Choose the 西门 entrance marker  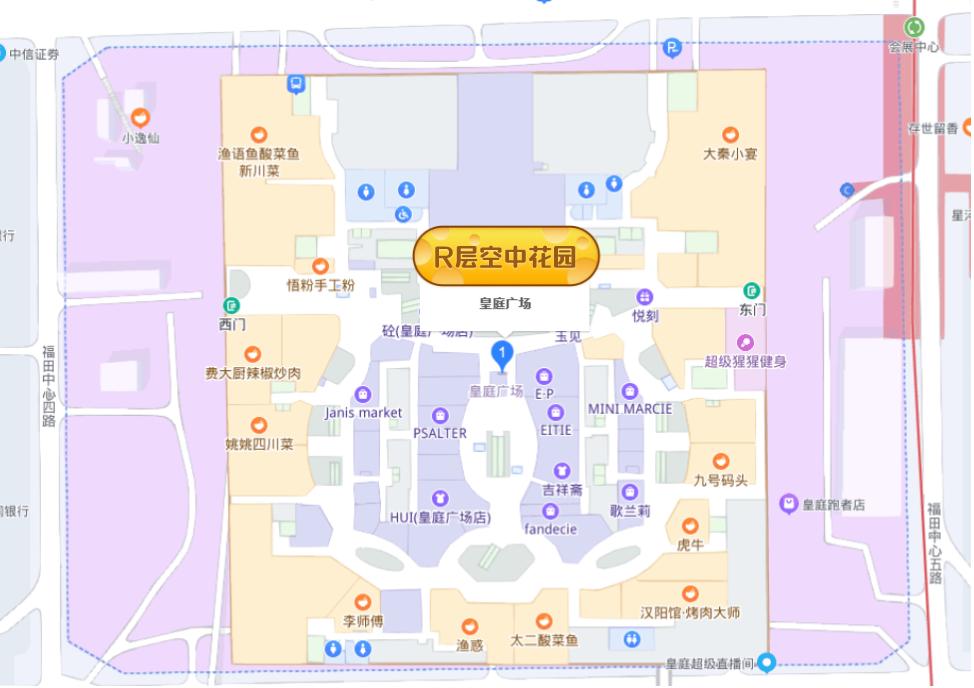(x=232, y=305)
